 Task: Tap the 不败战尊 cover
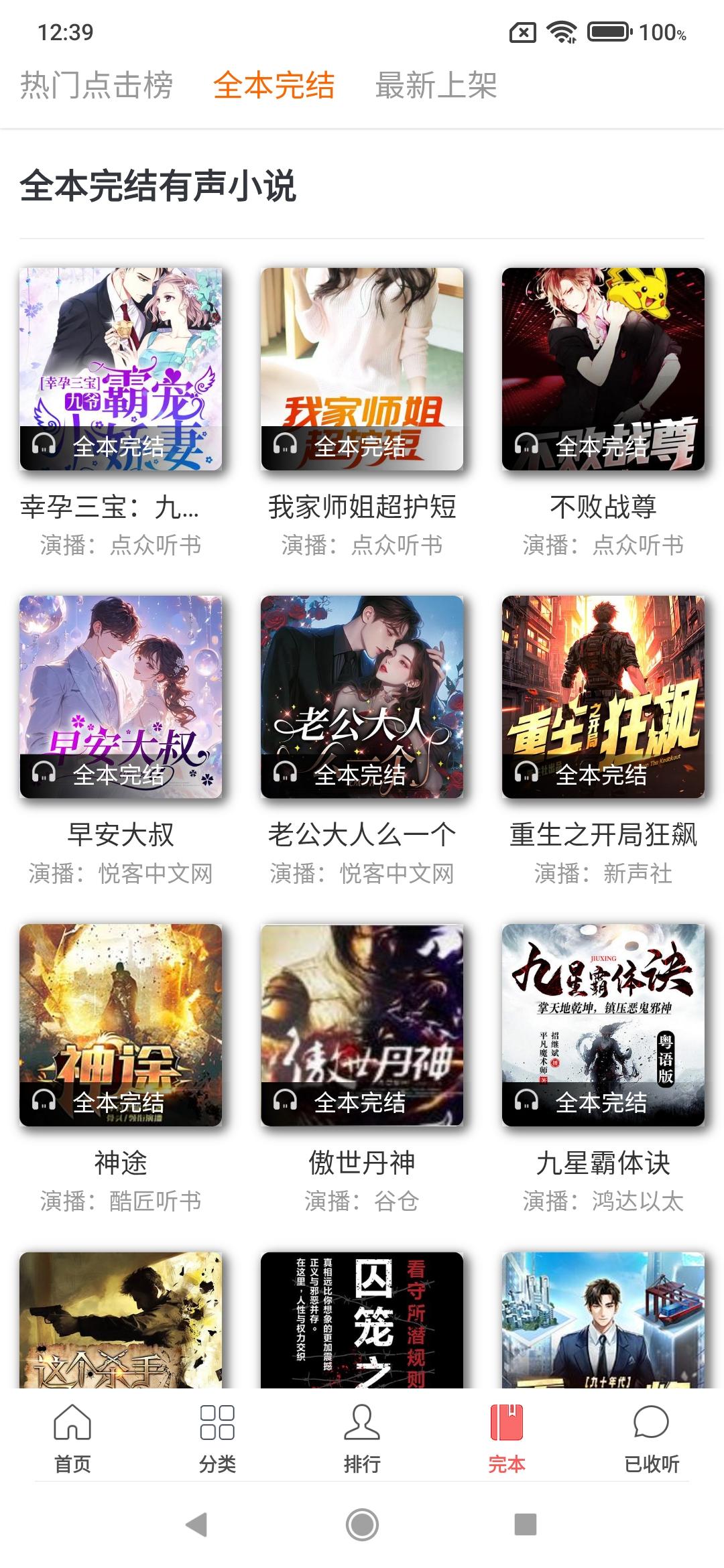tap(603, 369)
